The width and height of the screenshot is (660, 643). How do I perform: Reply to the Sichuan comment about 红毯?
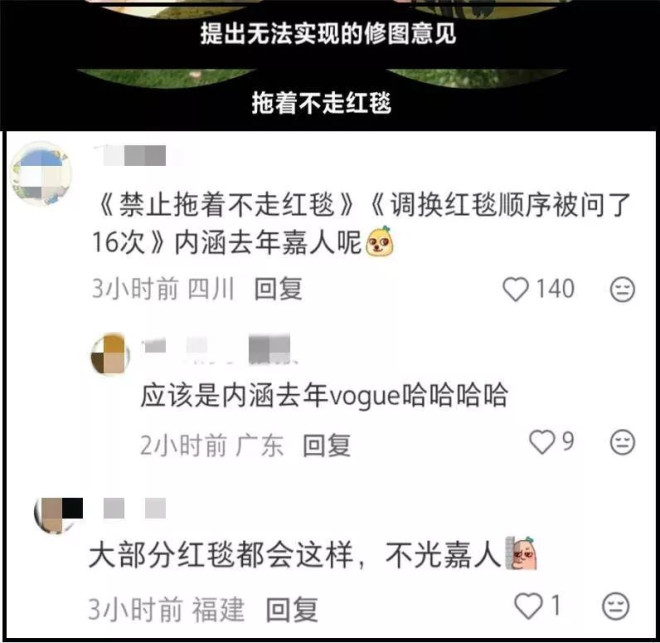[x=278, y=289]
